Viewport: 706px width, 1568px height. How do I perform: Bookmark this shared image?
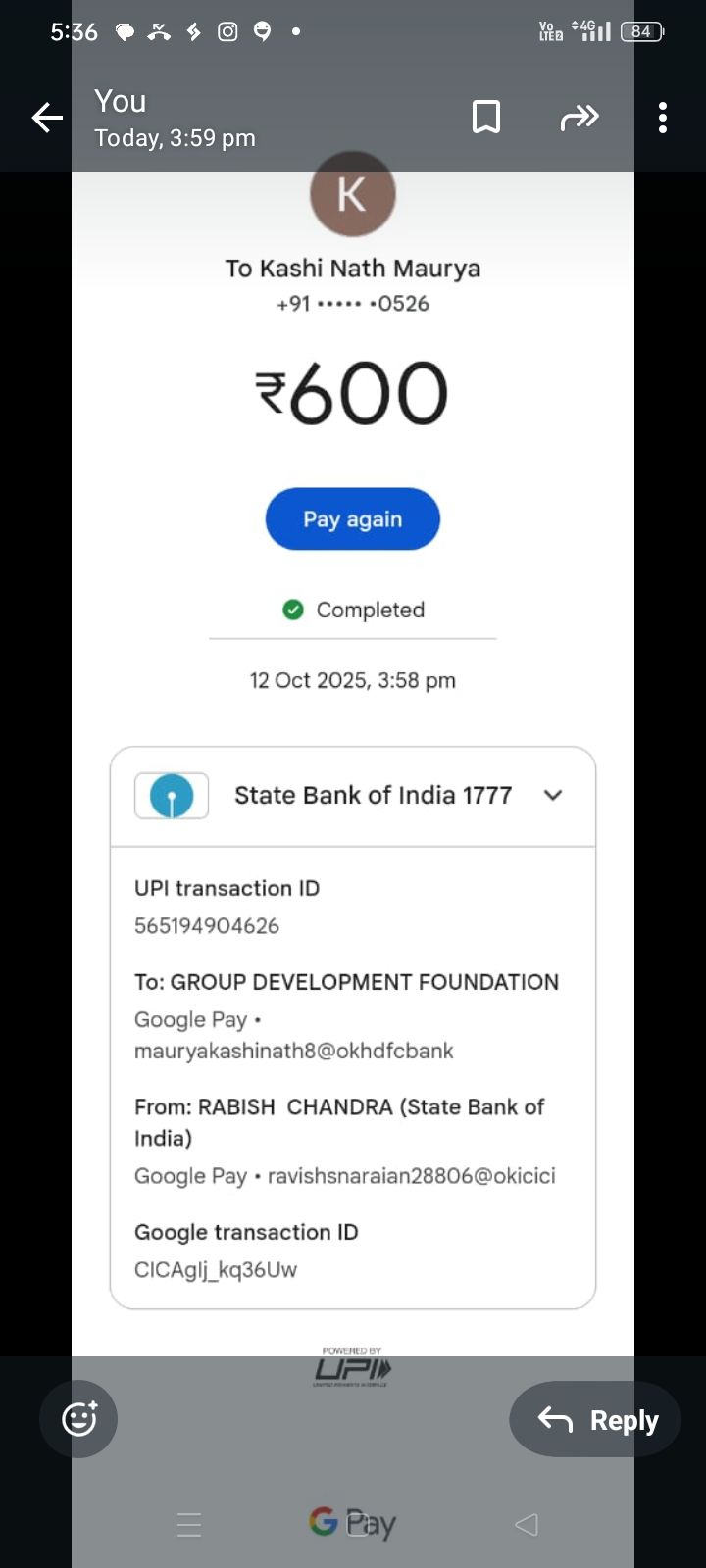click(486, 118)
